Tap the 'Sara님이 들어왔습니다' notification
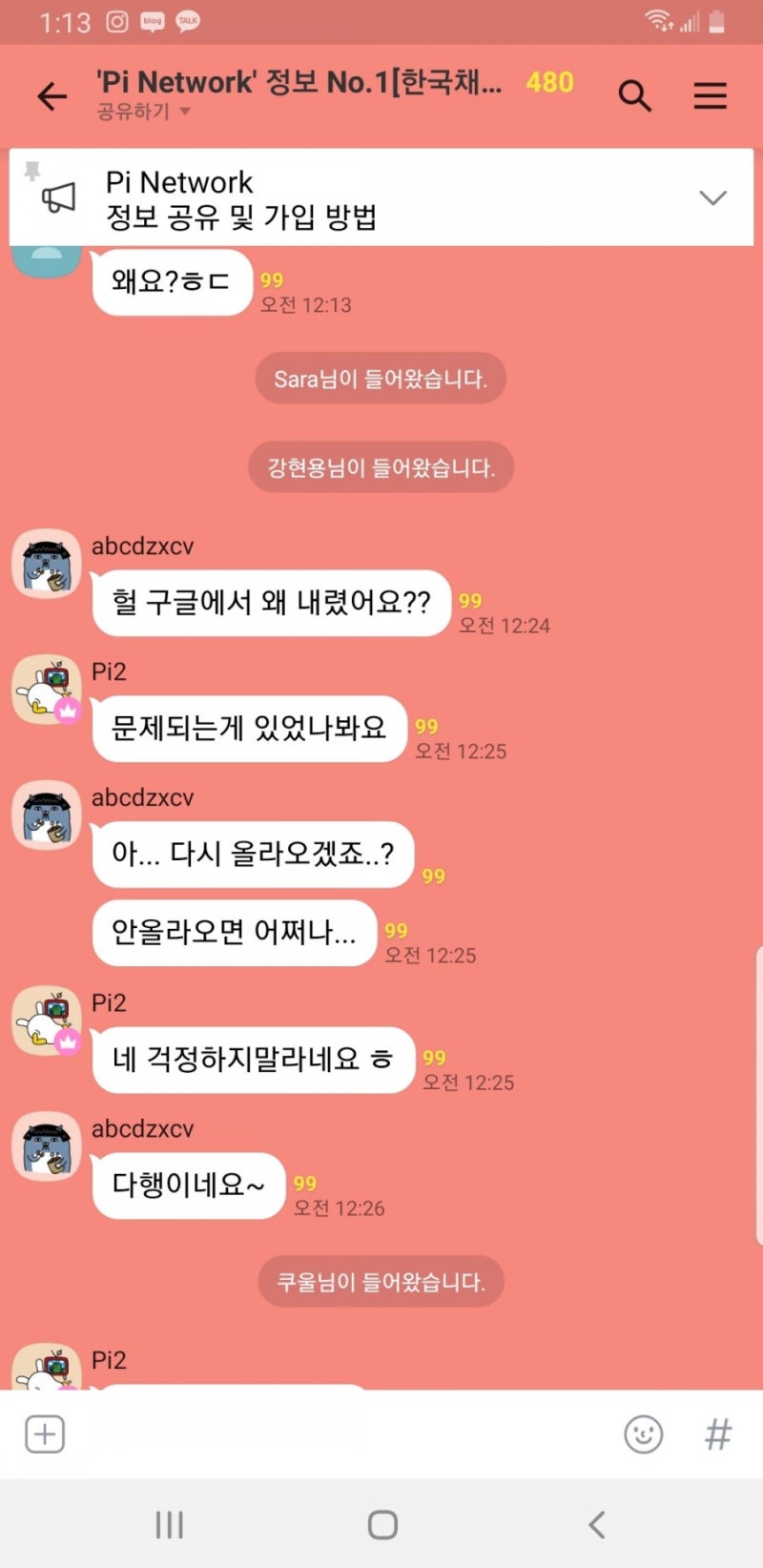763x1568 pixels. pyautogui.click(x=381, y=378)
